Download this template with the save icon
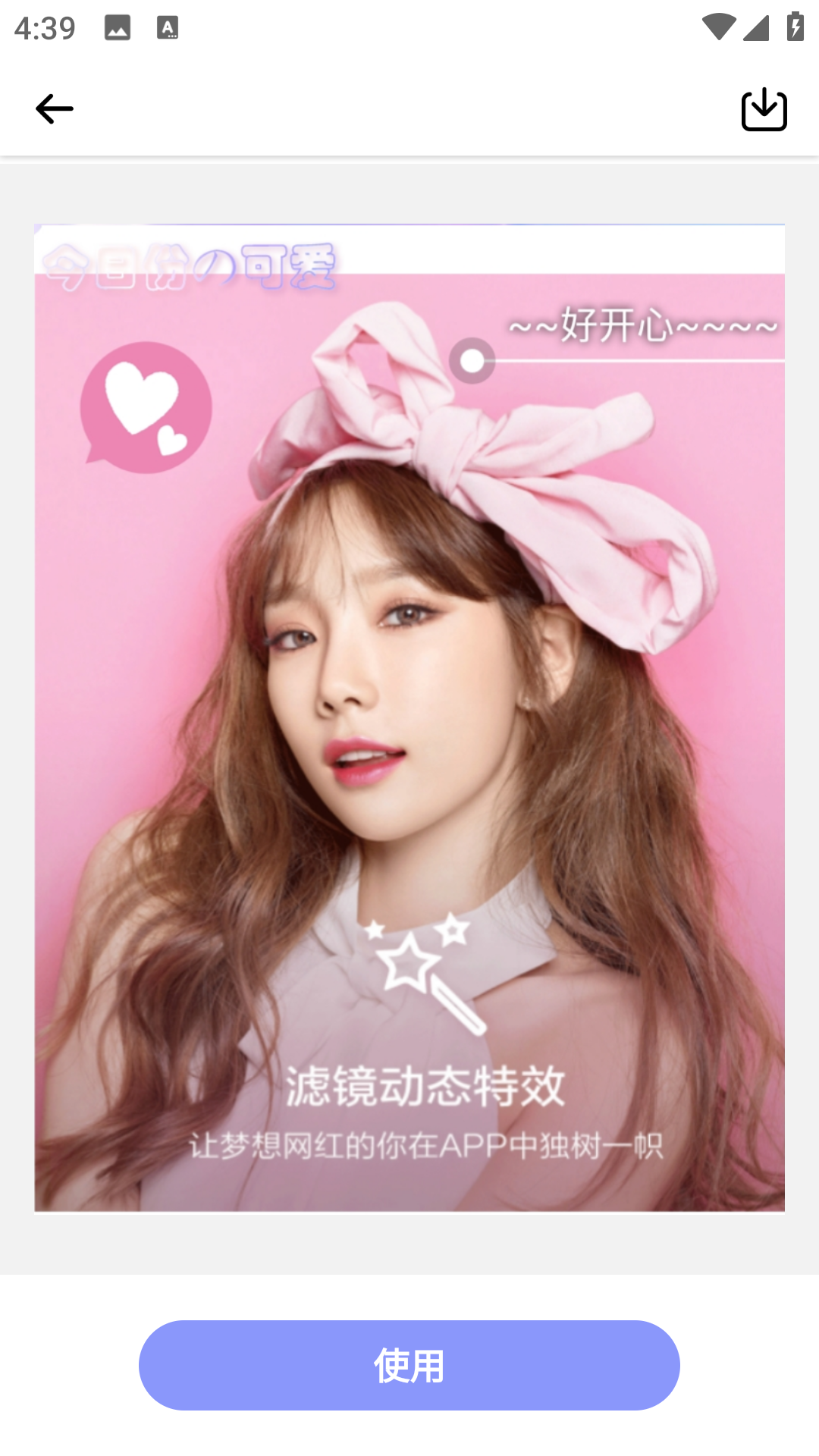Screen dimensions: 819x1456 point(764,109)
